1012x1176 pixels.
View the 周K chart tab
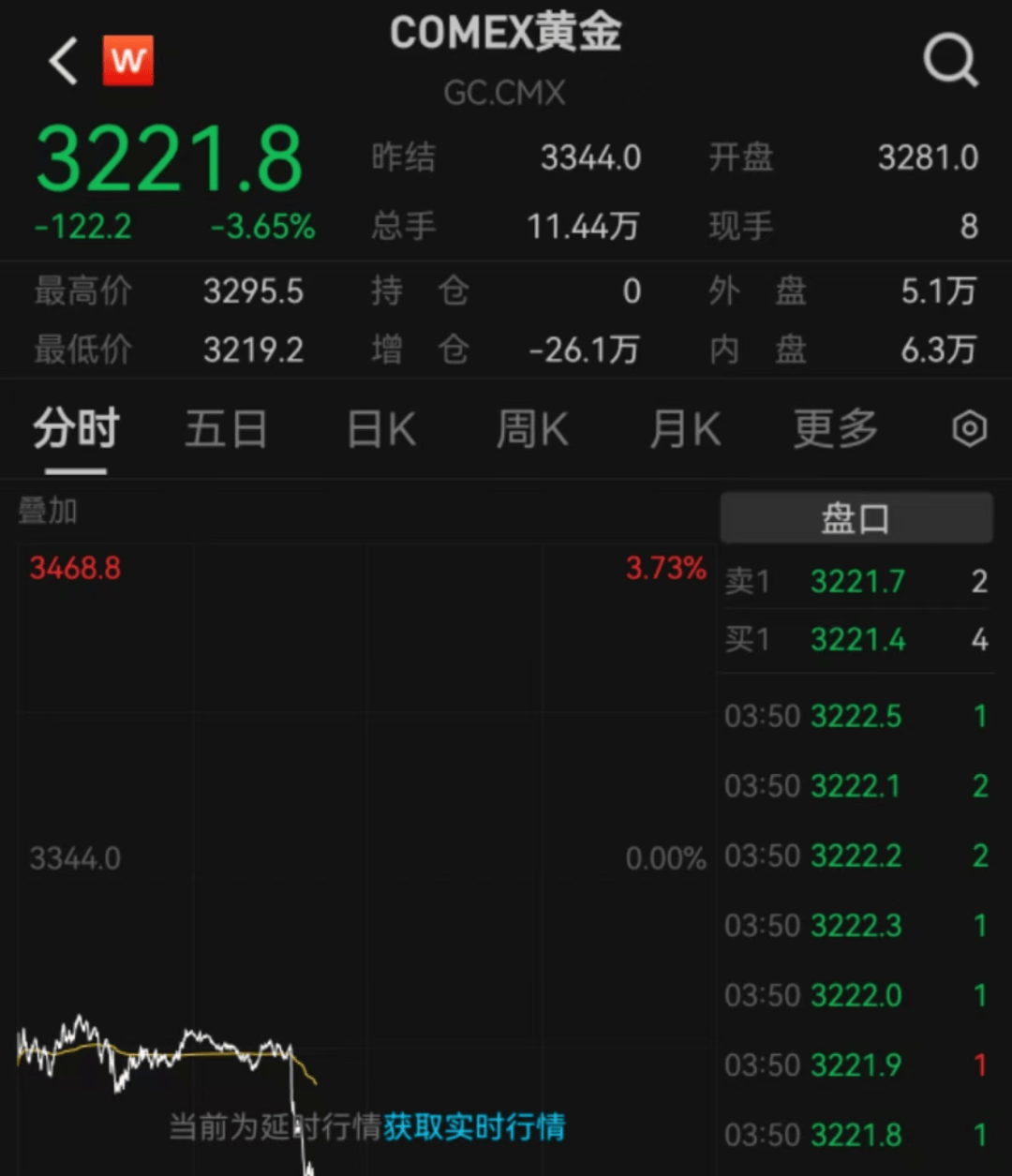531,430
